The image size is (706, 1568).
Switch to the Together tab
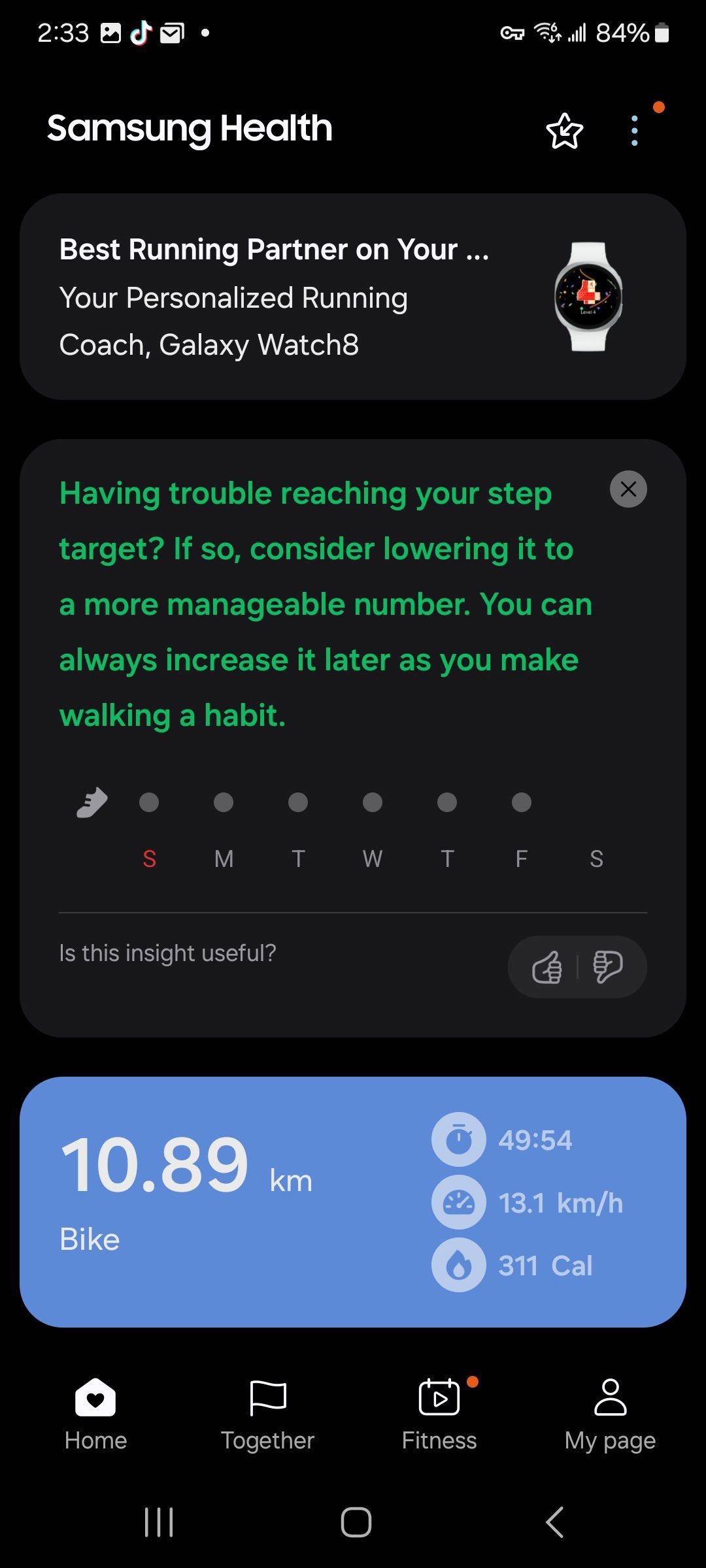[267, 1414]
